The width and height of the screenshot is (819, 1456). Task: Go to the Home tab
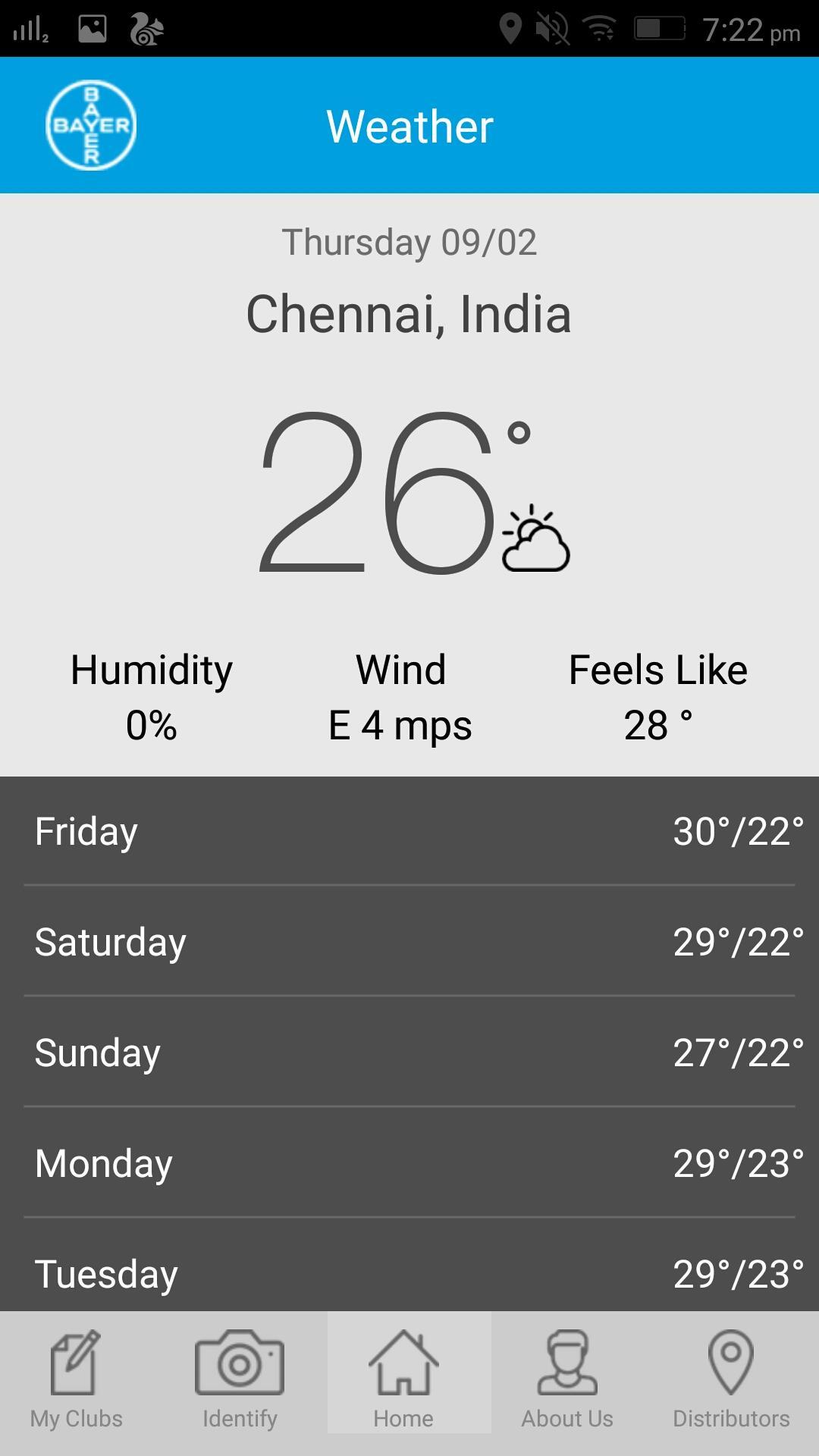pyautogui.click(x=403, y=1380)
